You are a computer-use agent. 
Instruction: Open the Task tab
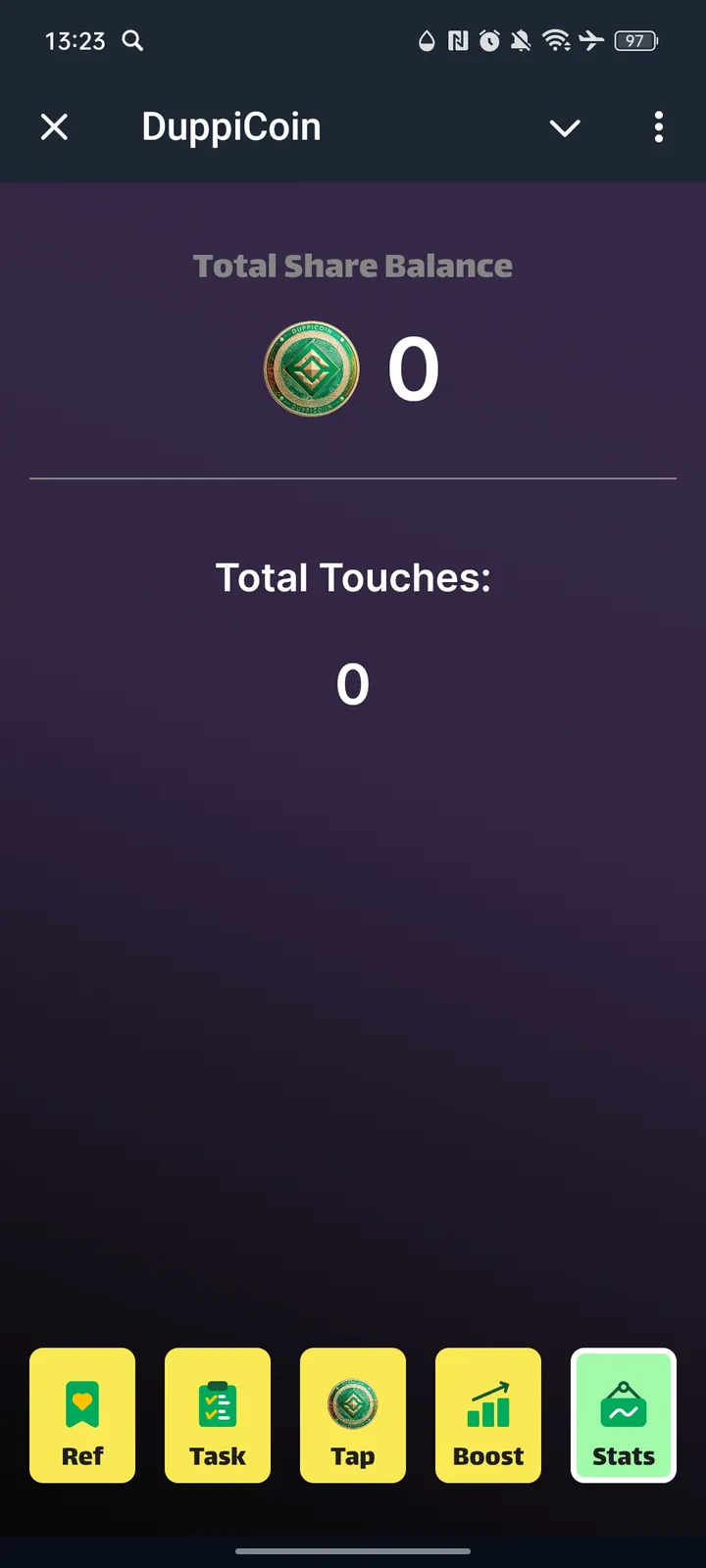pyautogui.click(x=218, y=1414)
